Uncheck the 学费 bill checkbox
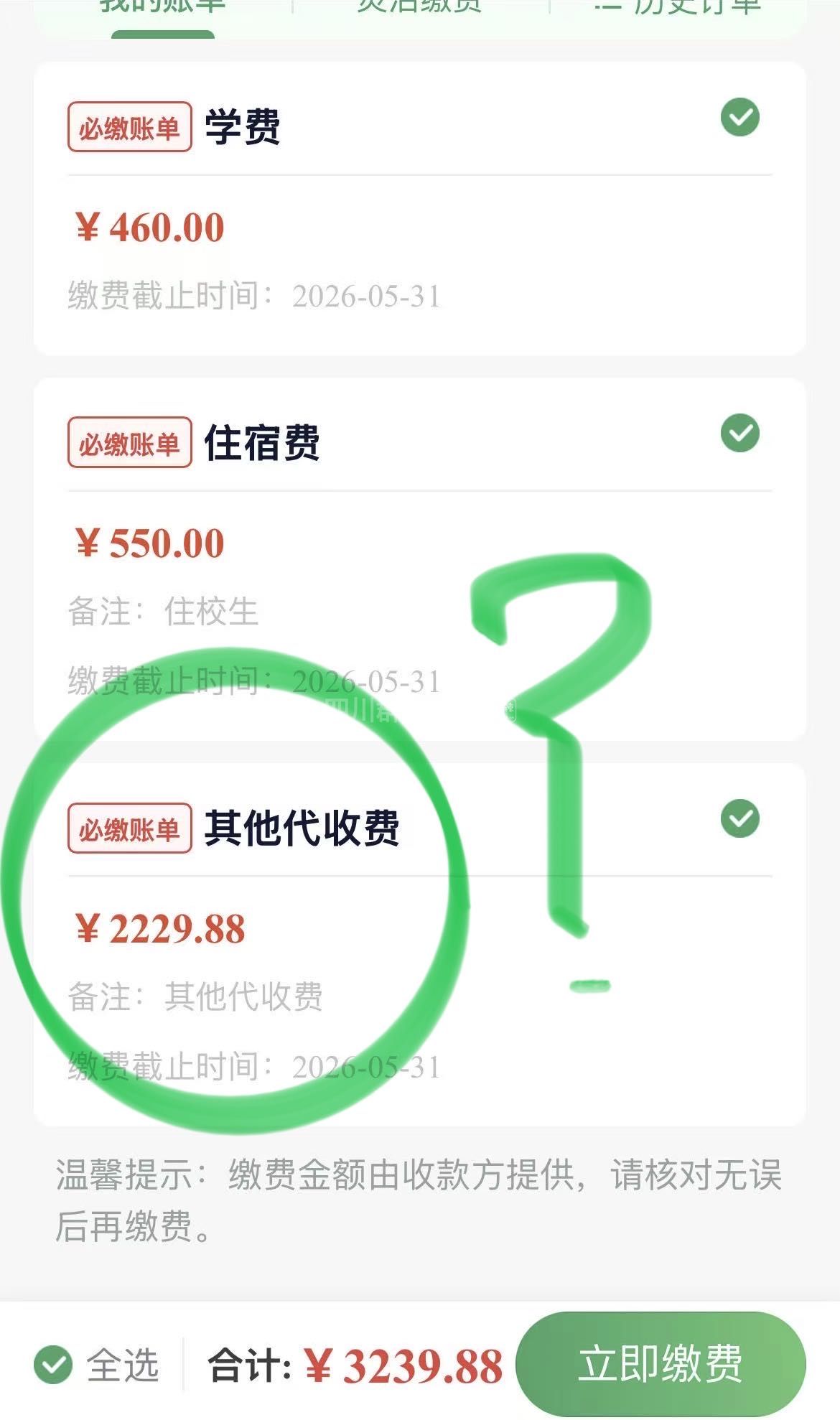Viewport: 840px width, 1420px height. coord(739,118)
